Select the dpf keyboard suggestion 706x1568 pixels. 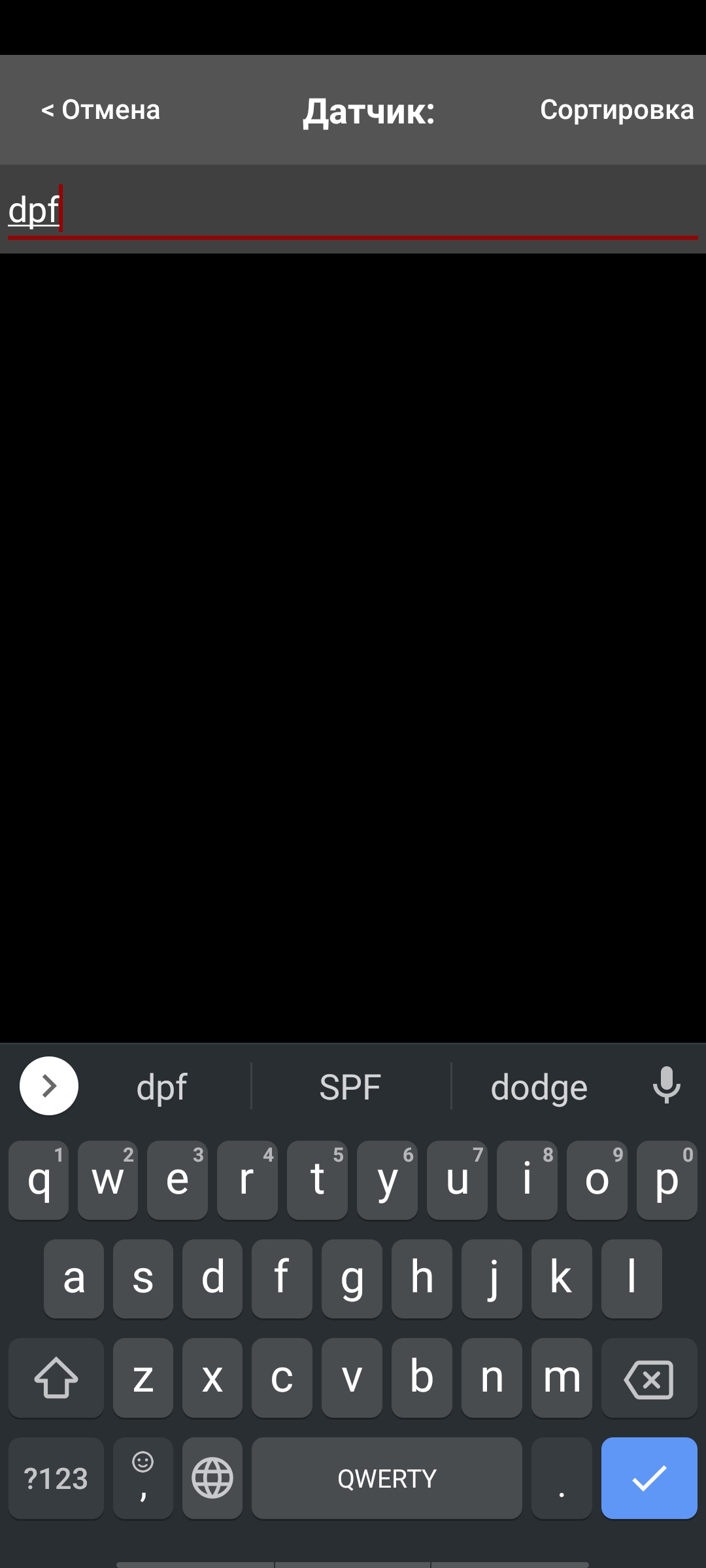(x=161, y=1087)
